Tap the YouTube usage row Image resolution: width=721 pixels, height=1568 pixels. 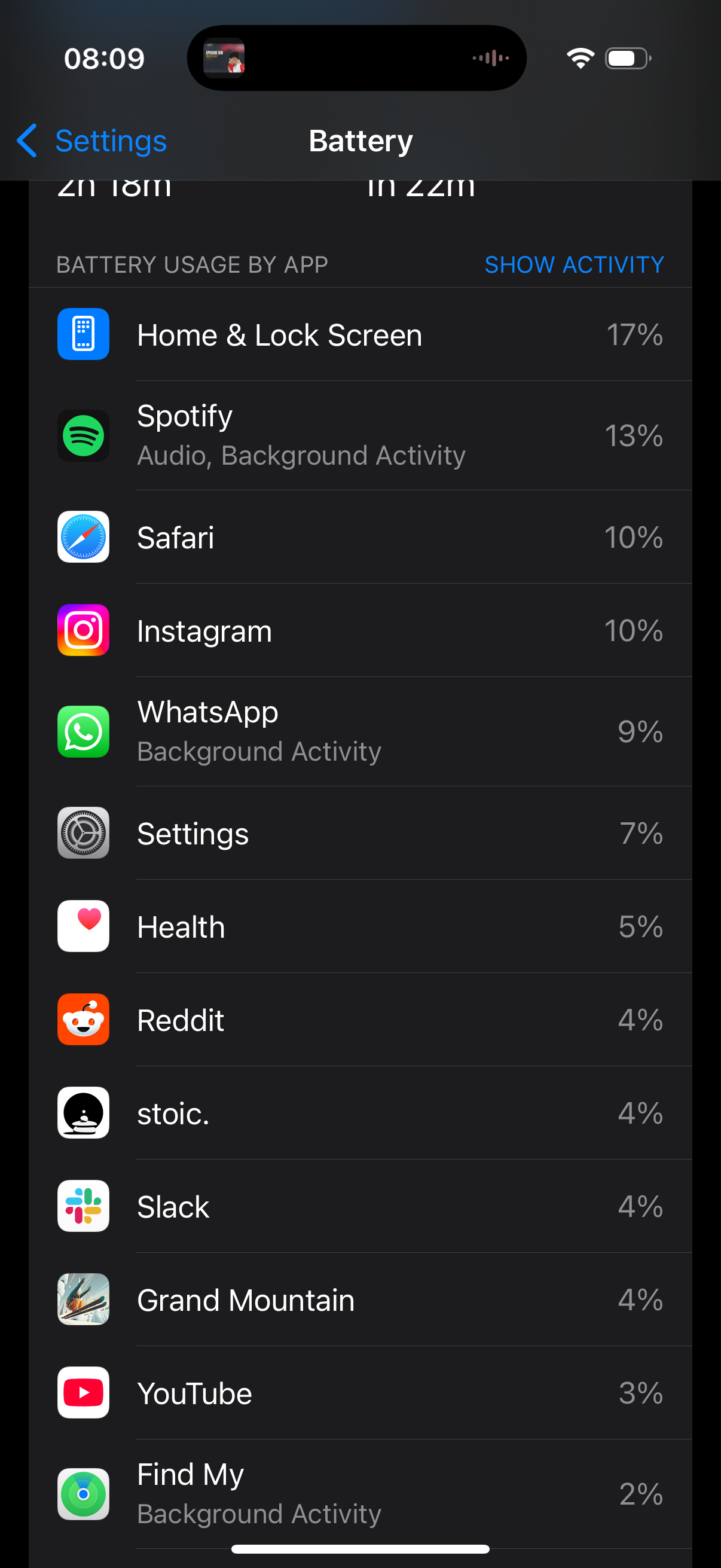pyautogui.click(x=360, y=1393)
